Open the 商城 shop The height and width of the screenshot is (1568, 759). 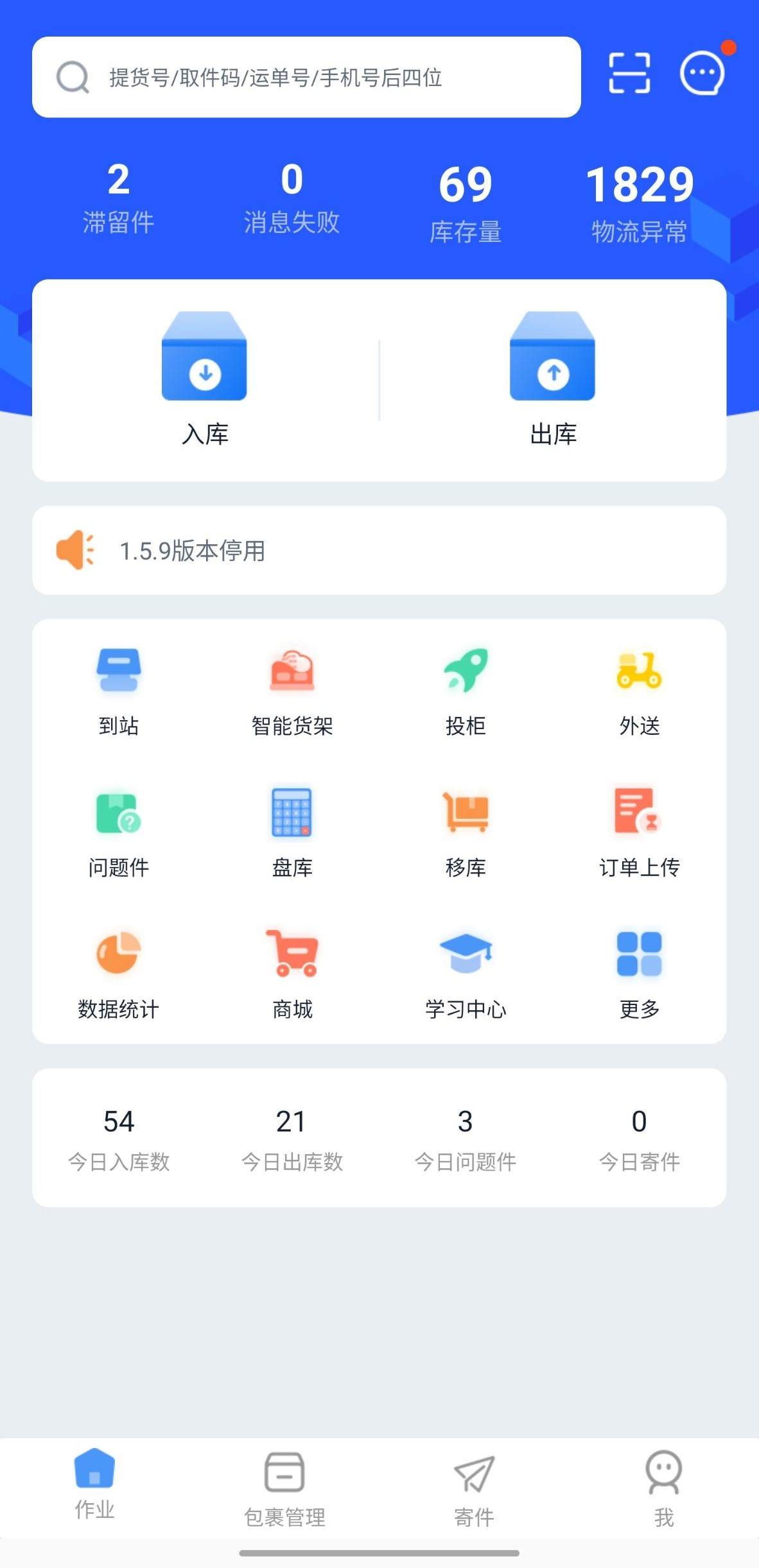point(292,973)
